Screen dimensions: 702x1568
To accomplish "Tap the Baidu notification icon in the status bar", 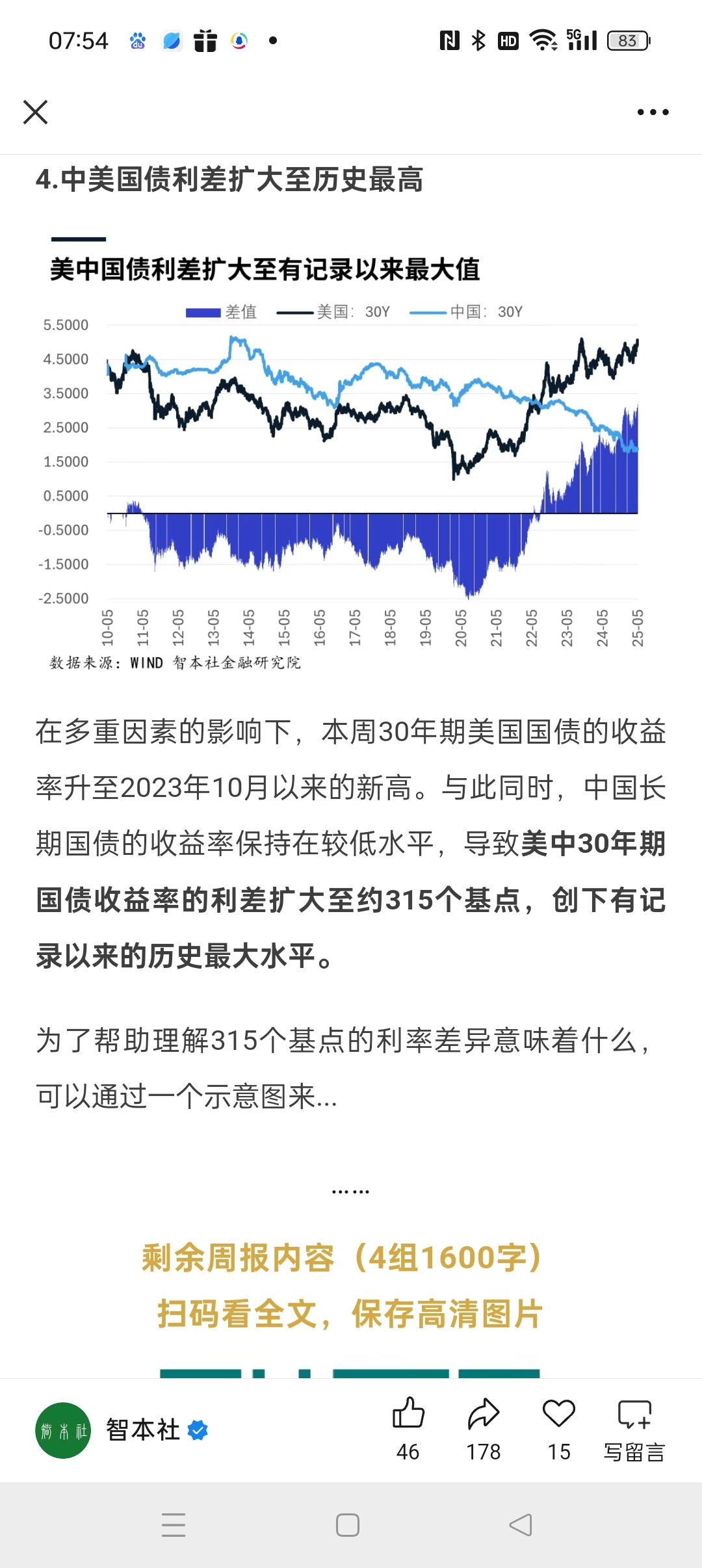I will [137, 40].
